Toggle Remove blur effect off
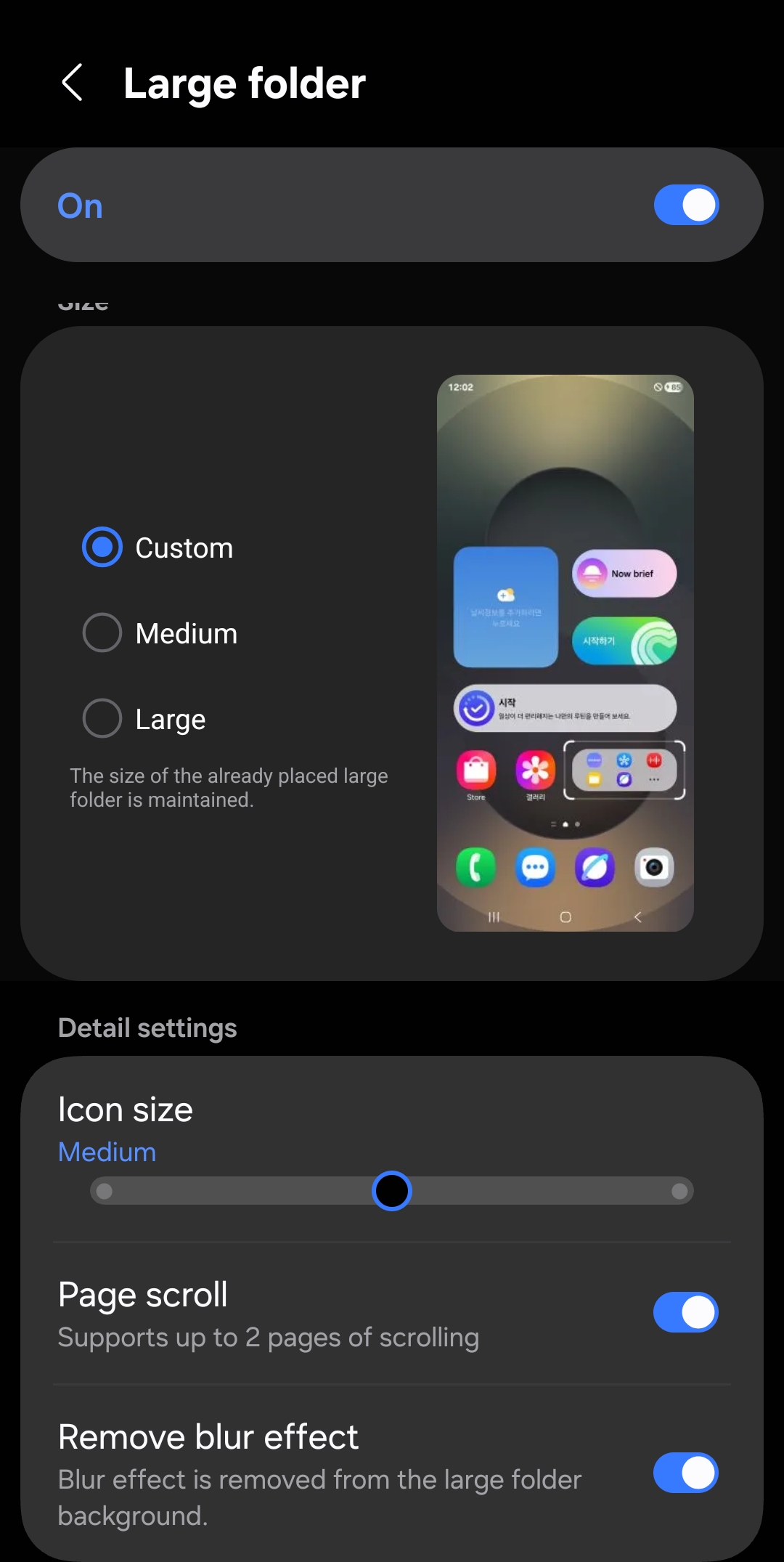Viewport: 784px width, 1562px height. click(685, 1473)
